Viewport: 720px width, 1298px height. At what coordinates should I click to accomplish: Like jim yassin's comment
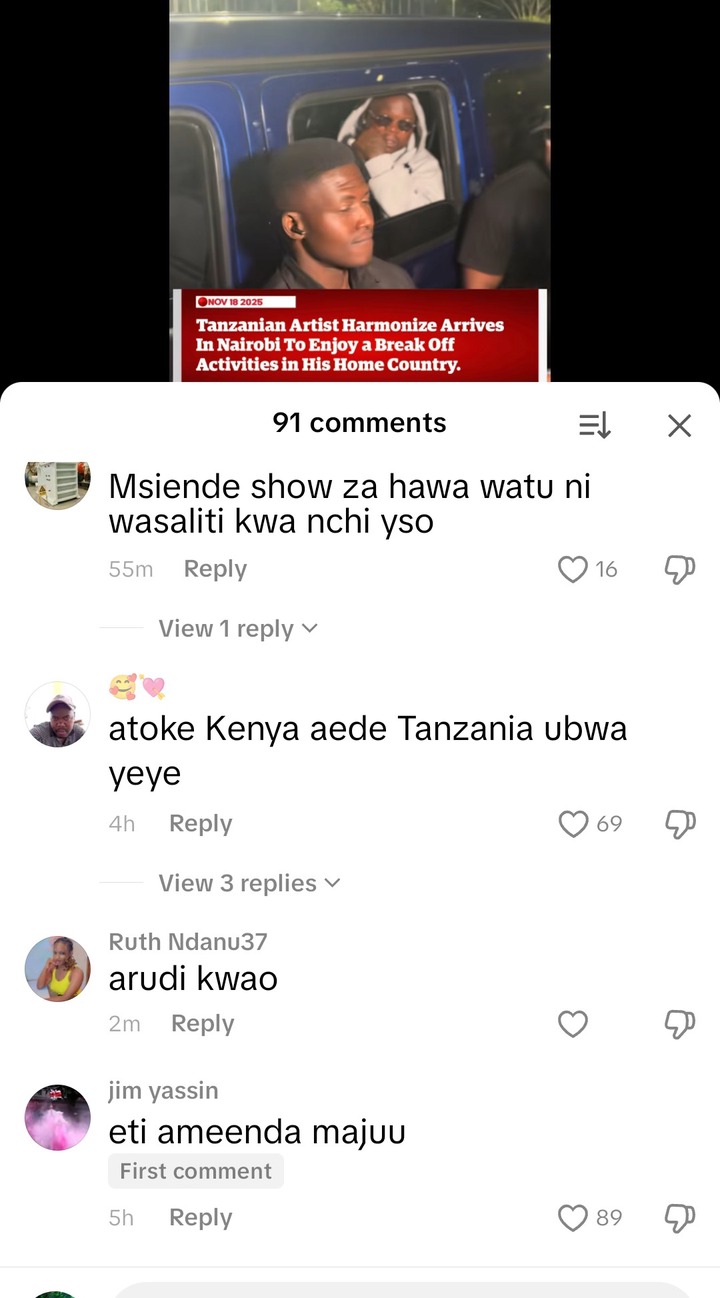(x=573, y=1218)
